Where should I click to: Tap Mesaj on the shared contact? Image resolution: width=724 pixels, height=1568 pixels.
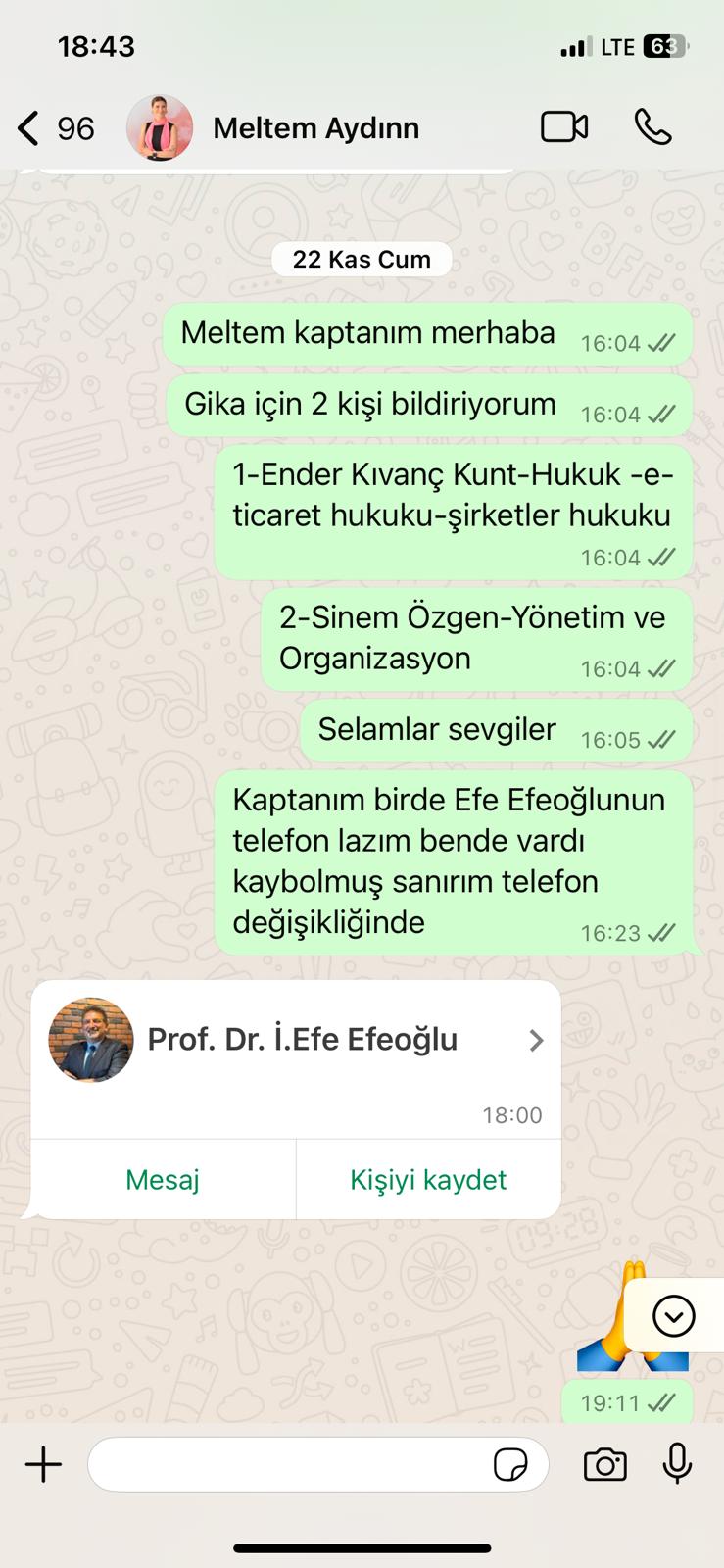(163, 1179)
